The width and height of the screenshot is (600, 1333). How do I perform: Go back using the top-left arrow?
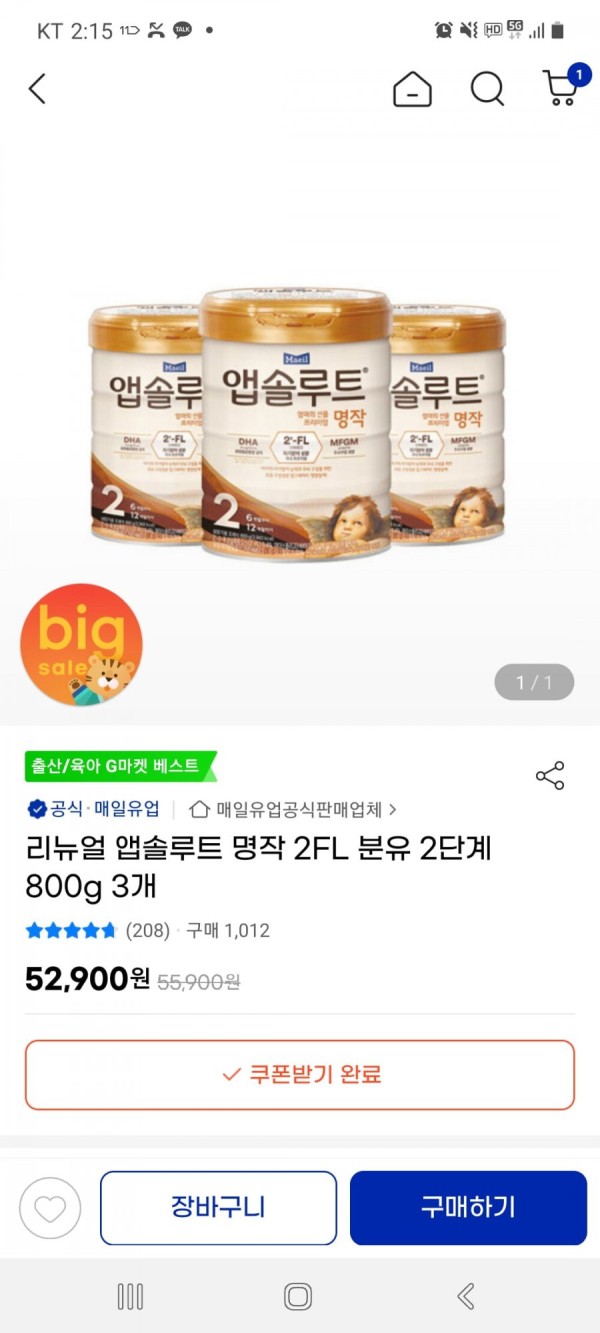point(37,89)
